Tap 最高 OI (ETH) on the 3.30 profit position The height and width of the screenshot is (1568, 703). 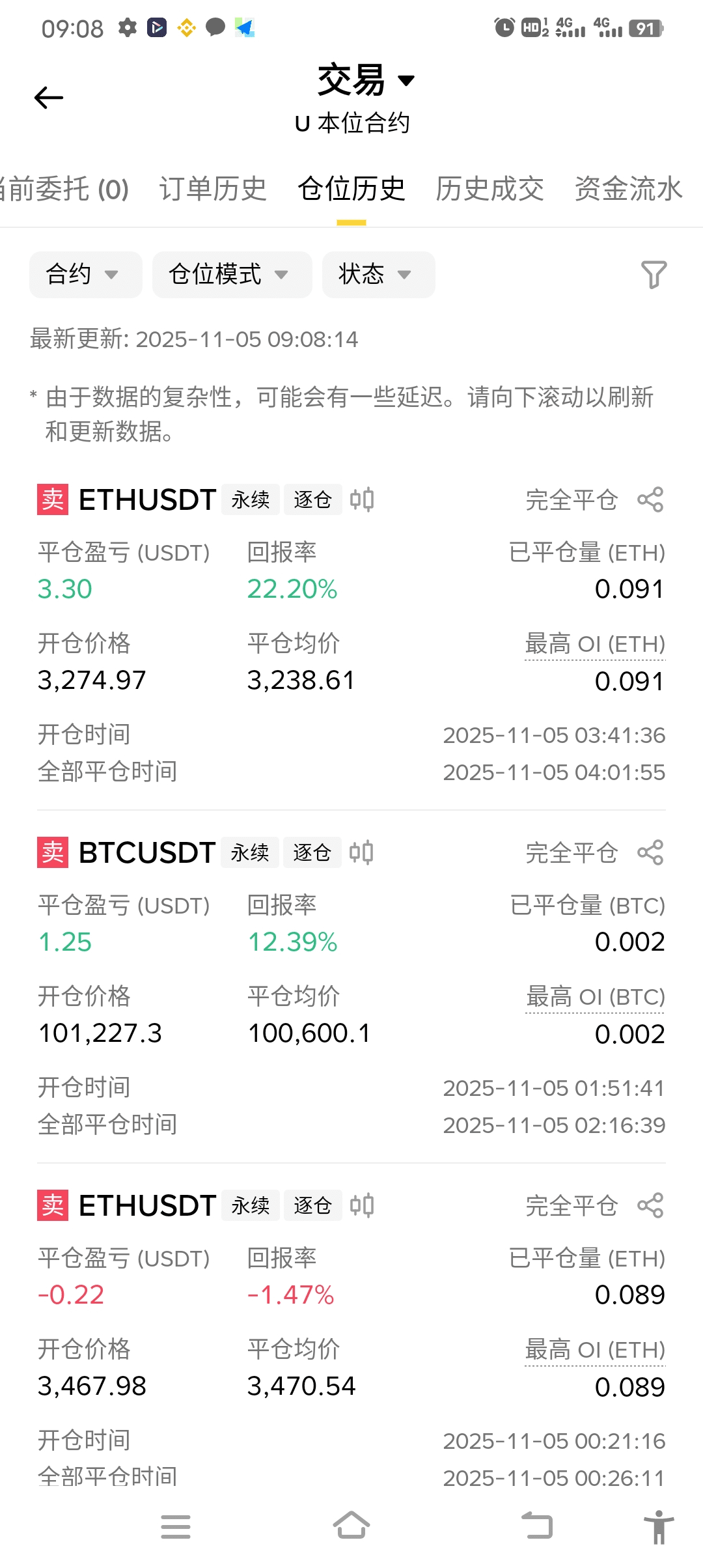tap(595, 645)
